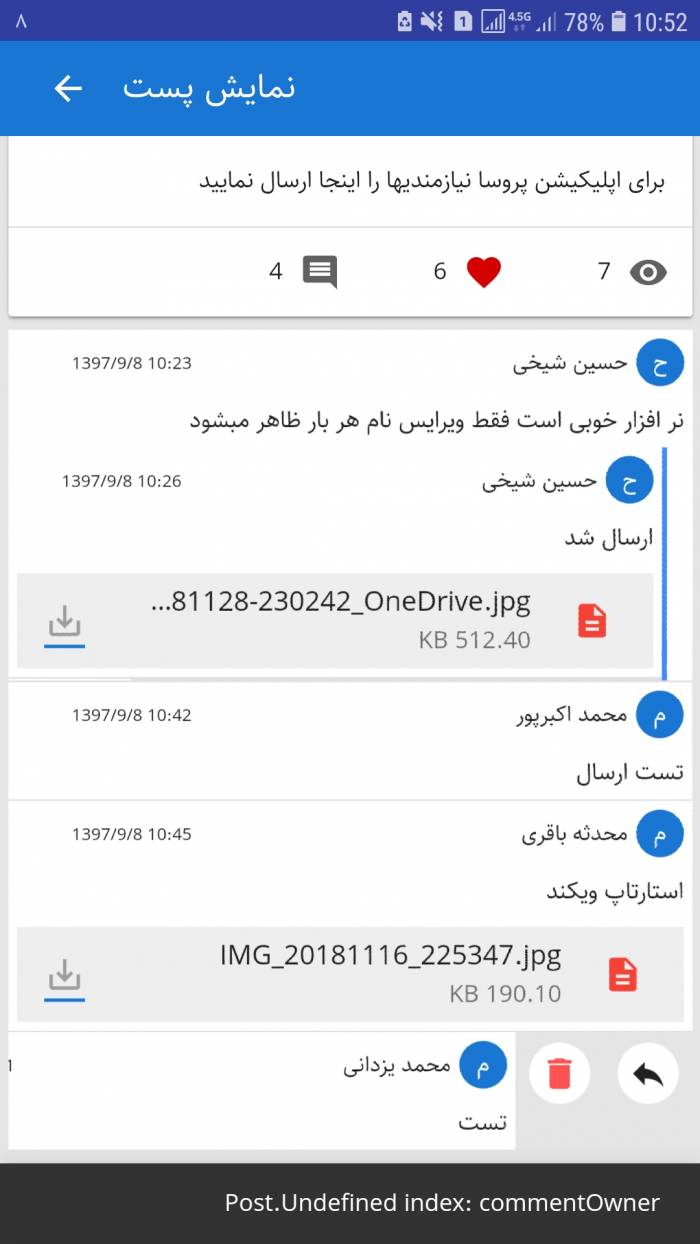Screen dimensions: 700x1244
Task: Tap محدثه باقری's avatar
Action: 660,835
